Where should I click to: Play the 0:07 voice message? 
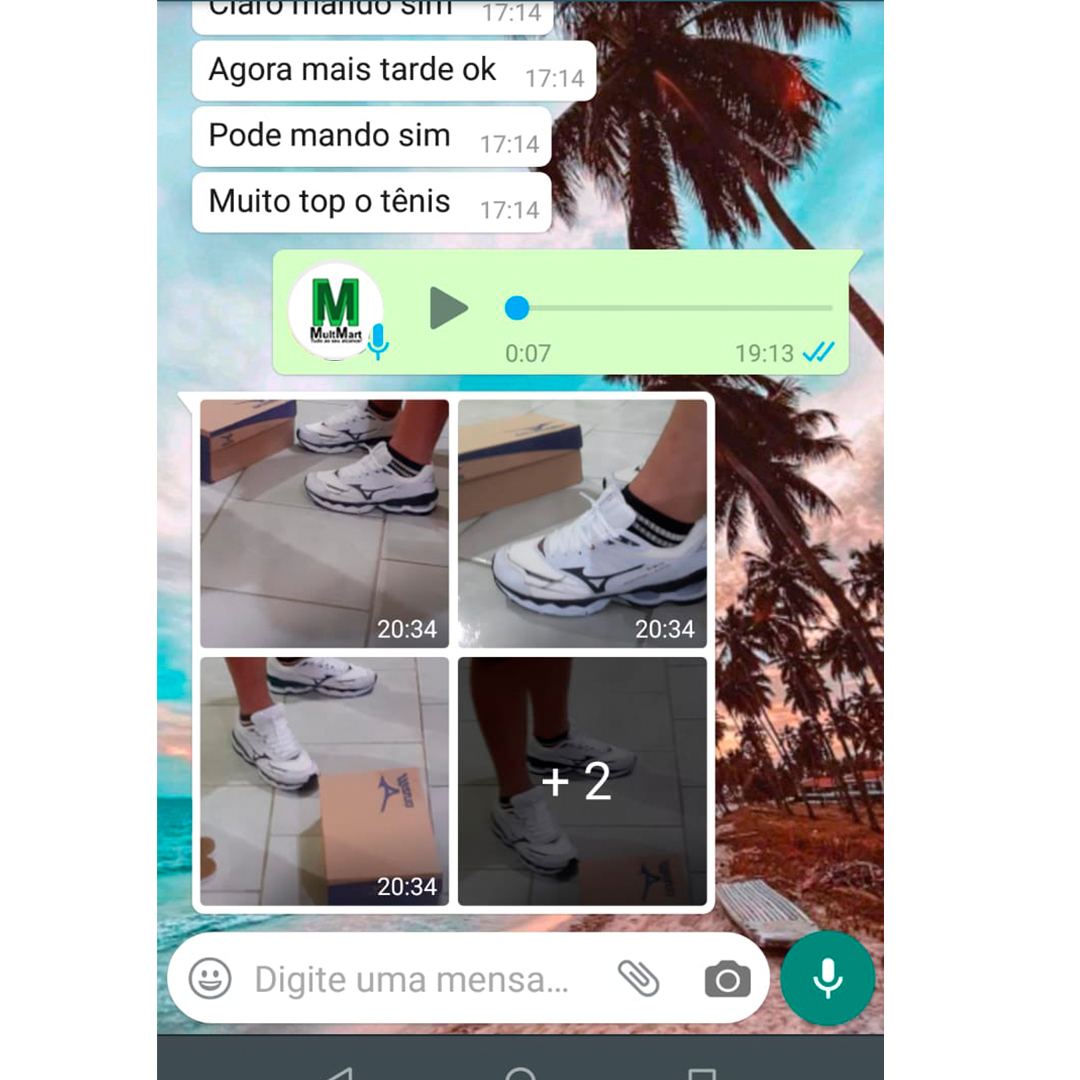point(449,308)
